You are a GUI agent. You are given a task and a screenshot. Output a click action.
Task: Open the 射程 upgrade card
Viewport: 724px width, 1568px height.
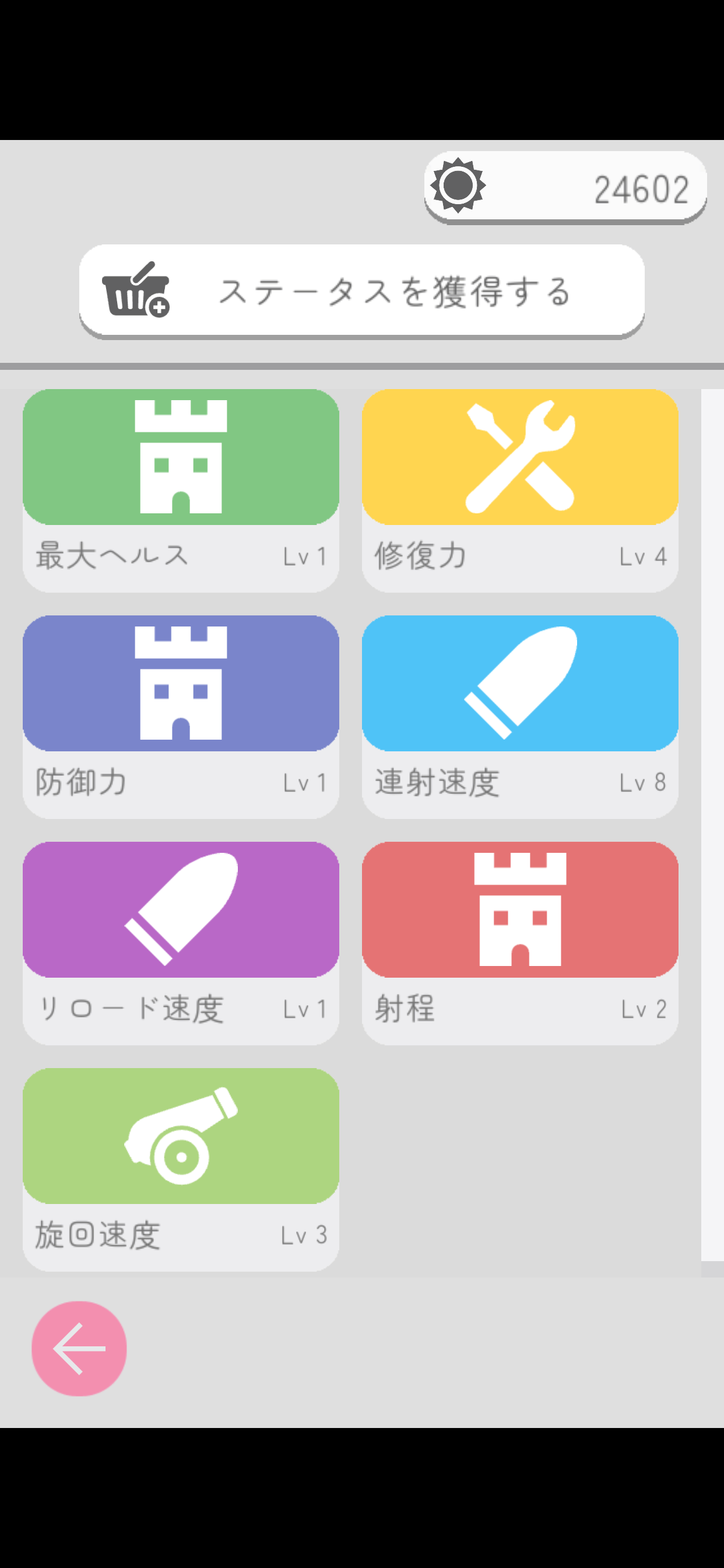(520, 943)
